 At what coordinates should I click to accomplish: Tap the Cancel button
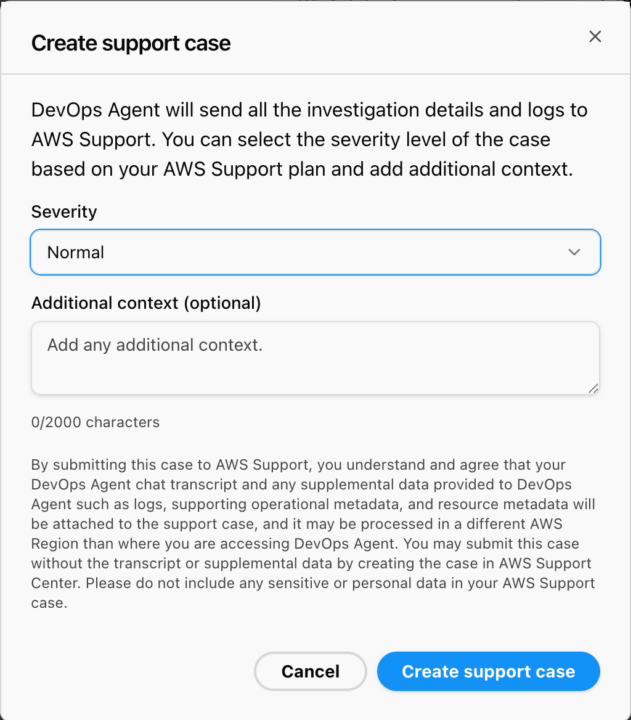click(310, 671)
